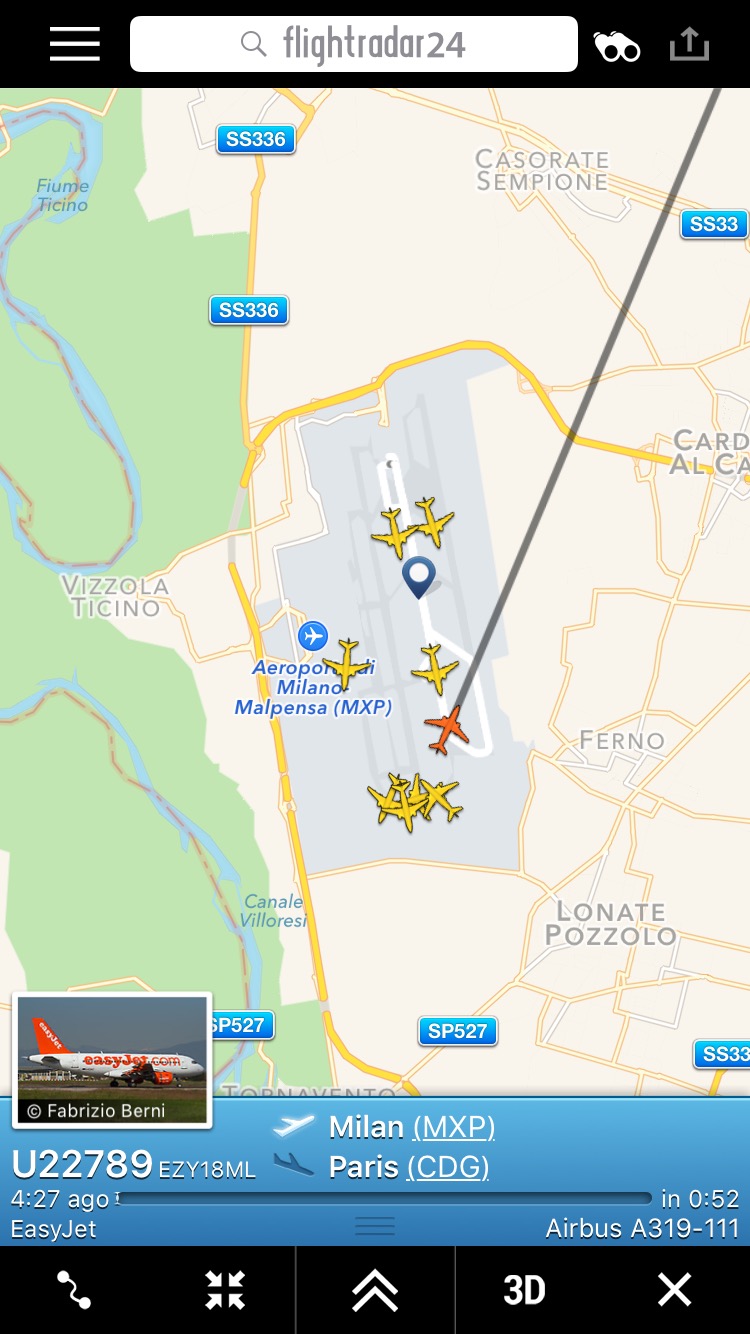
Task: Open the EasyJet aircraft photo
Action: pos(112,1059)
